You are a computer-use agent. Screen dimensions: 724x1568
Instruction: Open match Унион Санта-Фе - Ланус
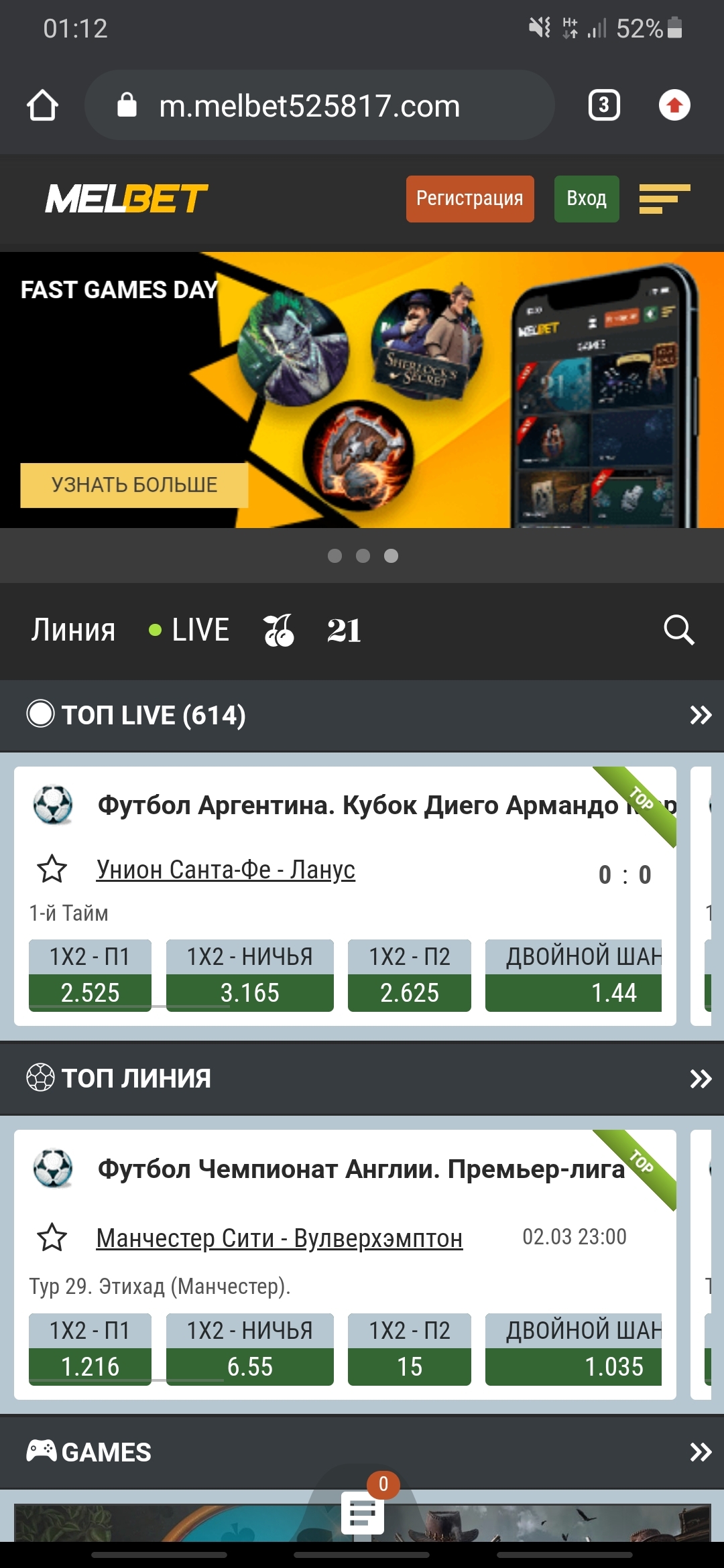click(x=226, y=870)
